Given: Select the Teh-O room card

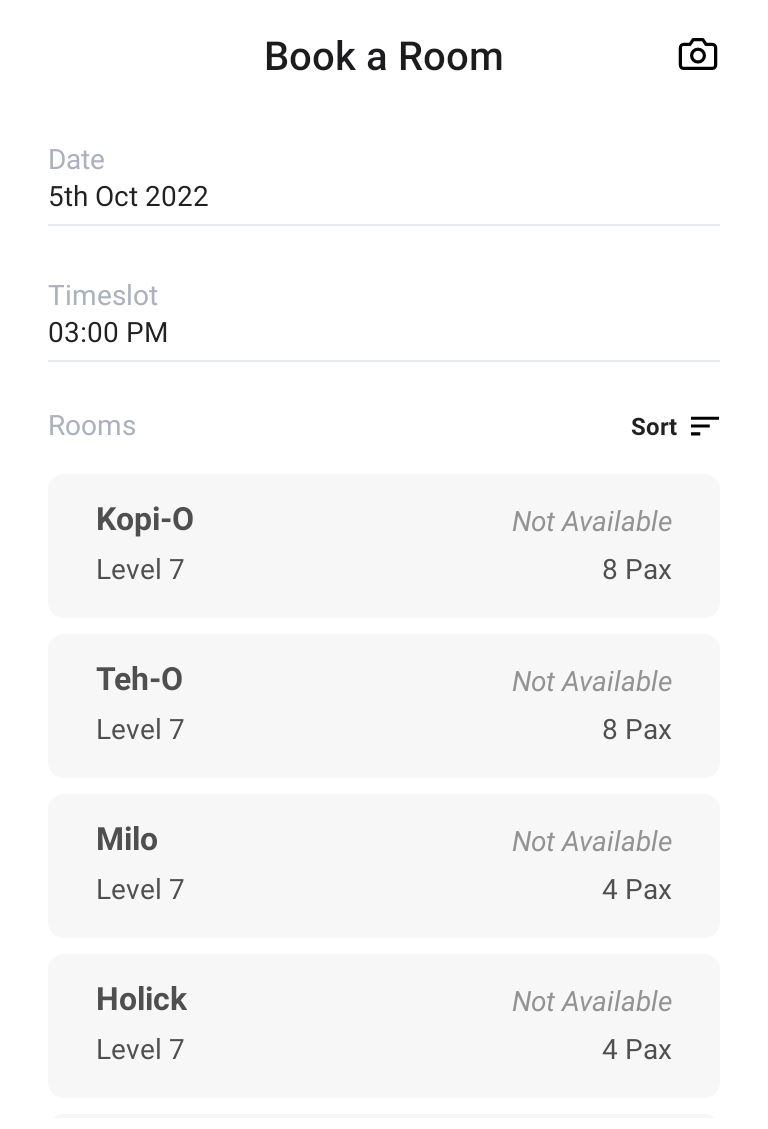Looking at the screenshot, I should tap(384, 705).
